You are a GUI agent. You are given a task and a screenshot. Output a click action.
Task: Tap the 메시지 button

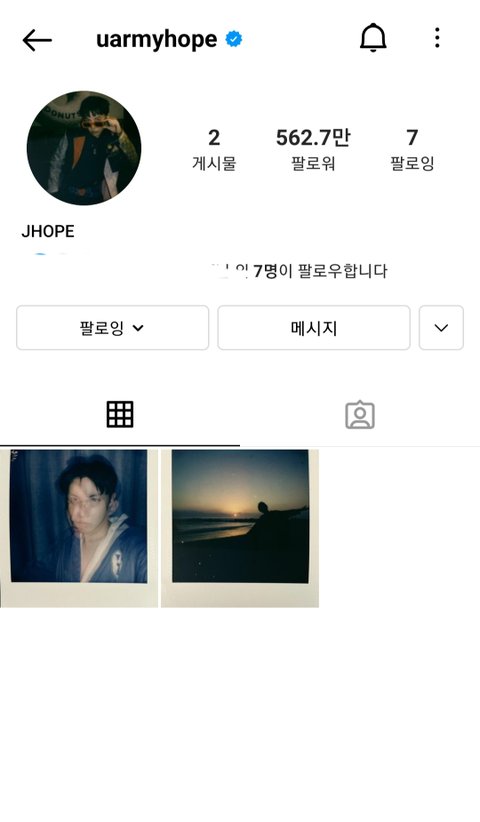coord(314,328)
